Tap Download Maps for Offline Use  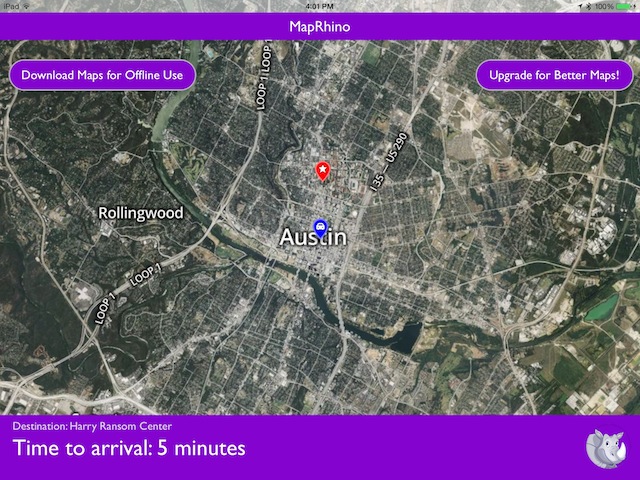[102, 75]
